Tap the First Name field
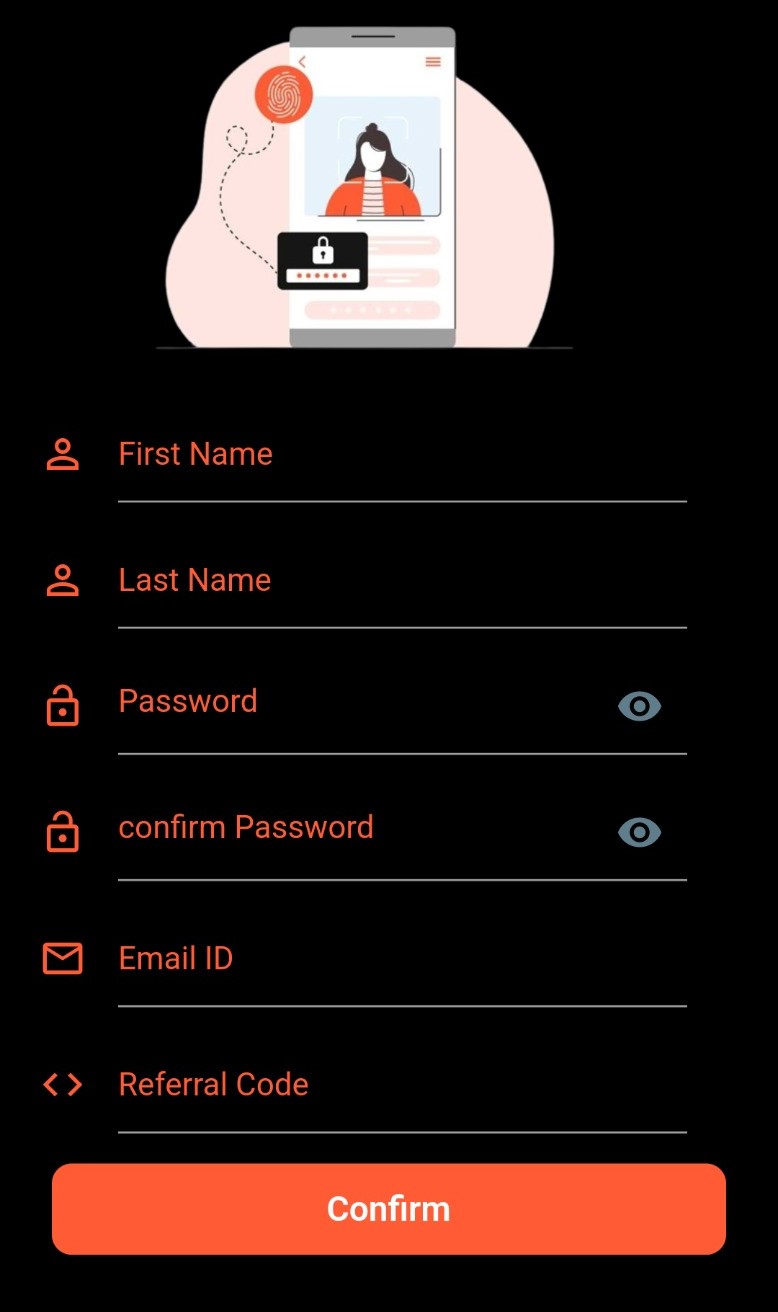778x1312 pixels. point(402,456)
